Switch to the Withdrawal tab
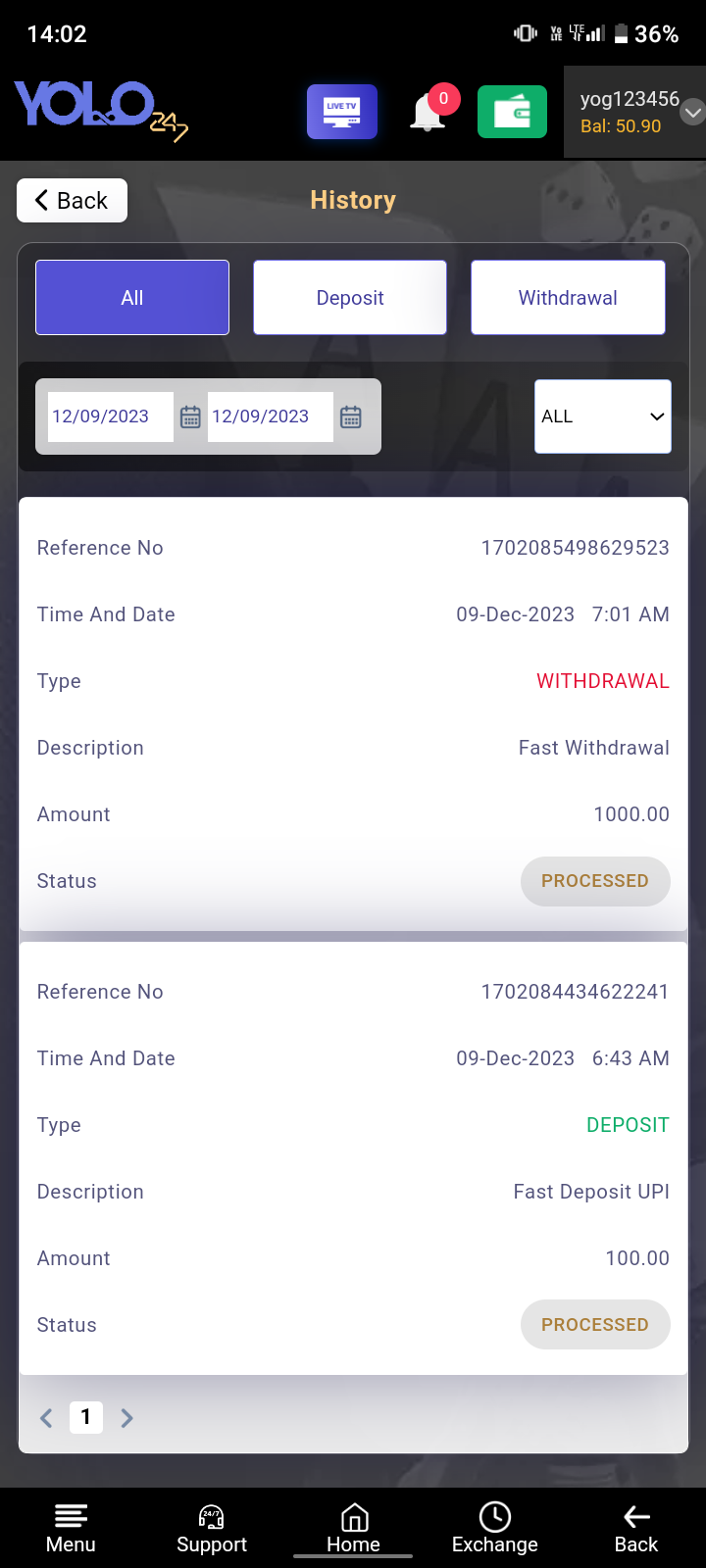706x1568 pixels. [568, 298]
